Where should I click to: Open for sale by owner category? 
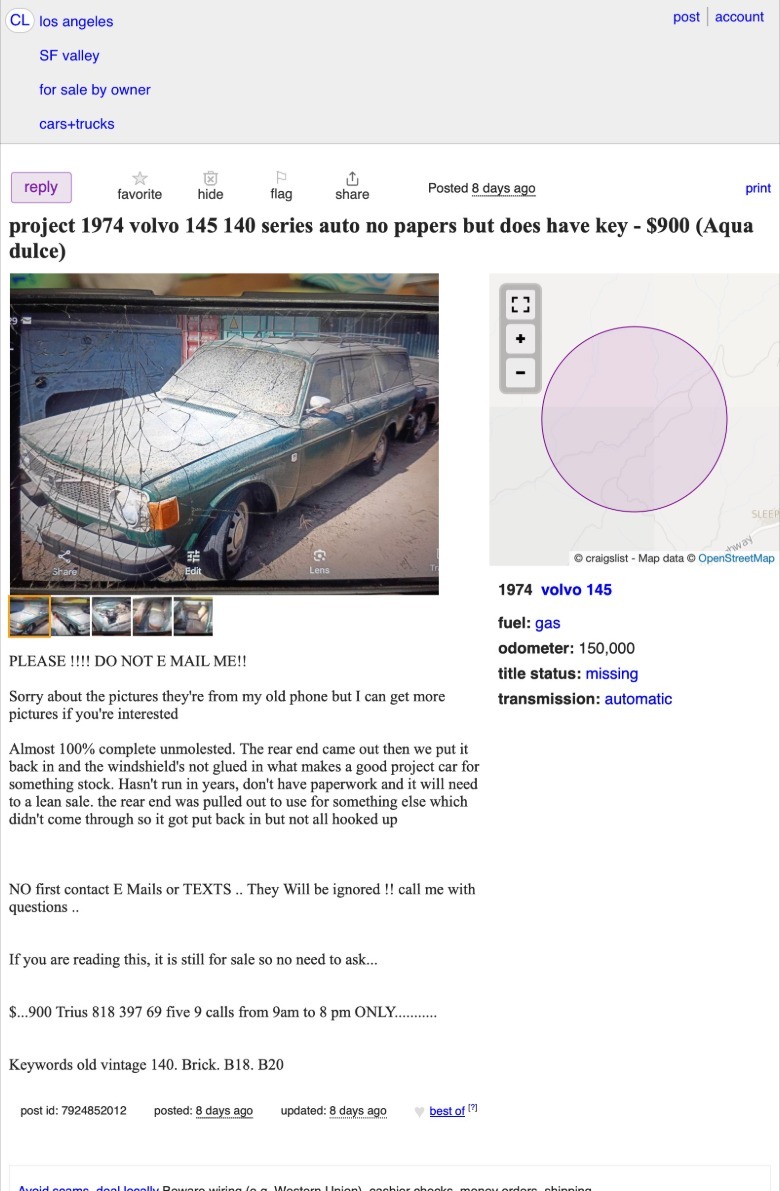pos(95,90)
